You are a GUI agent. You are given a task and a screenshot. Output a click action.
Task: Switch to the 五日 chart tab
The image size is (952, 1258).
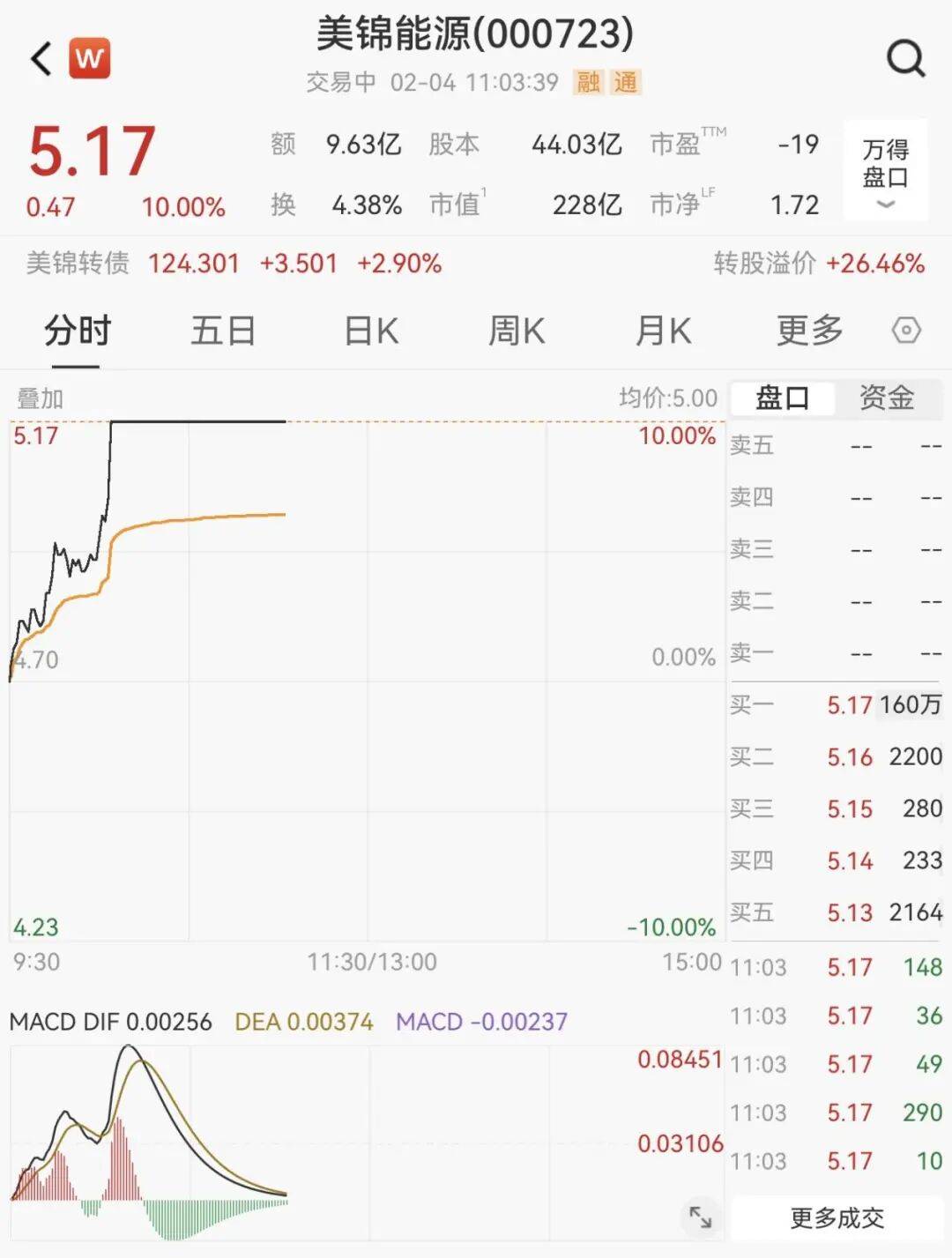[222, 331]
